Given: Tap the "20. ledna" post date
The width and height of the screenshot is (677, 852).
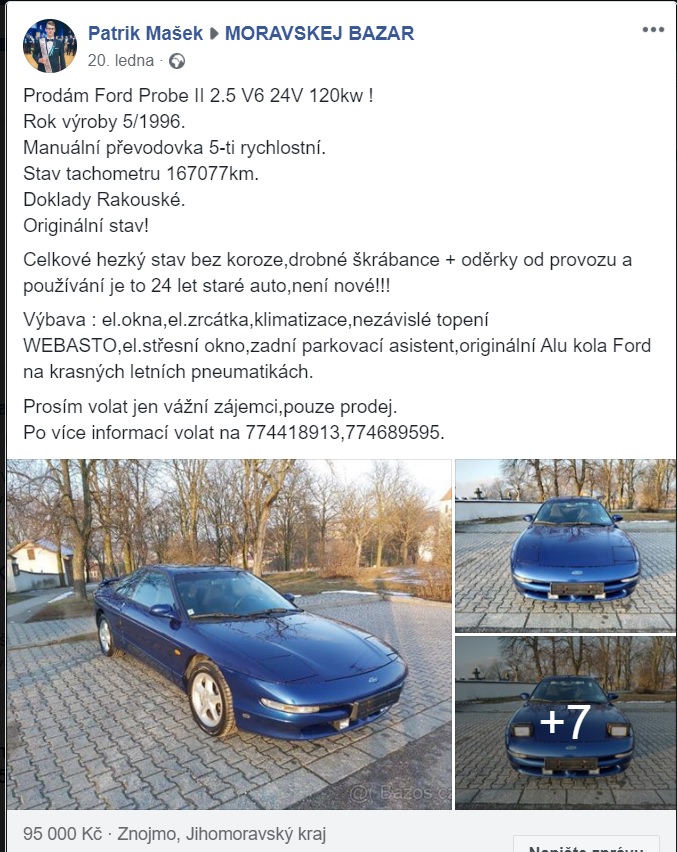Looking at the screenshot, I should coord(120,60).
